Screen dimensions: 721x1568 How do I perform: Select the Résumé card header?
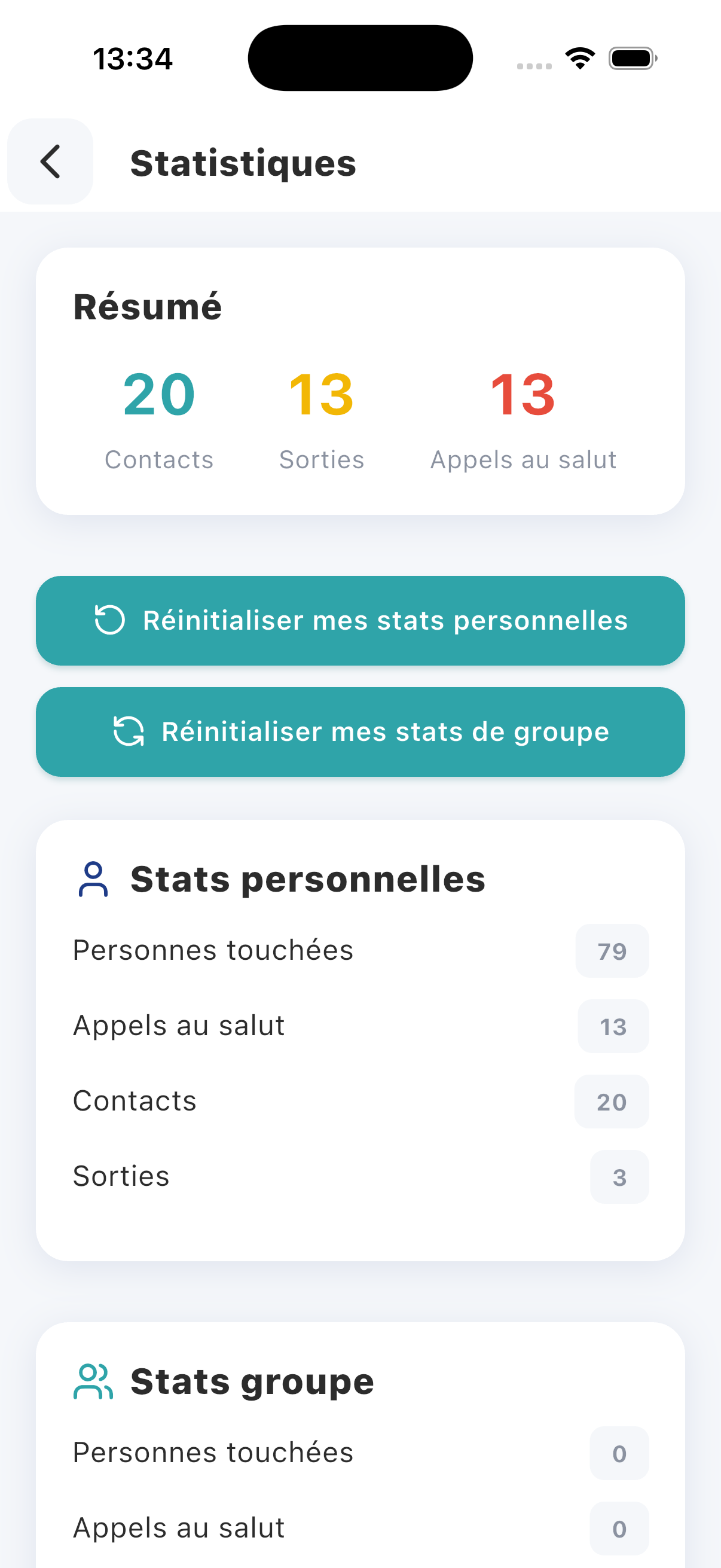pos(146,306)
